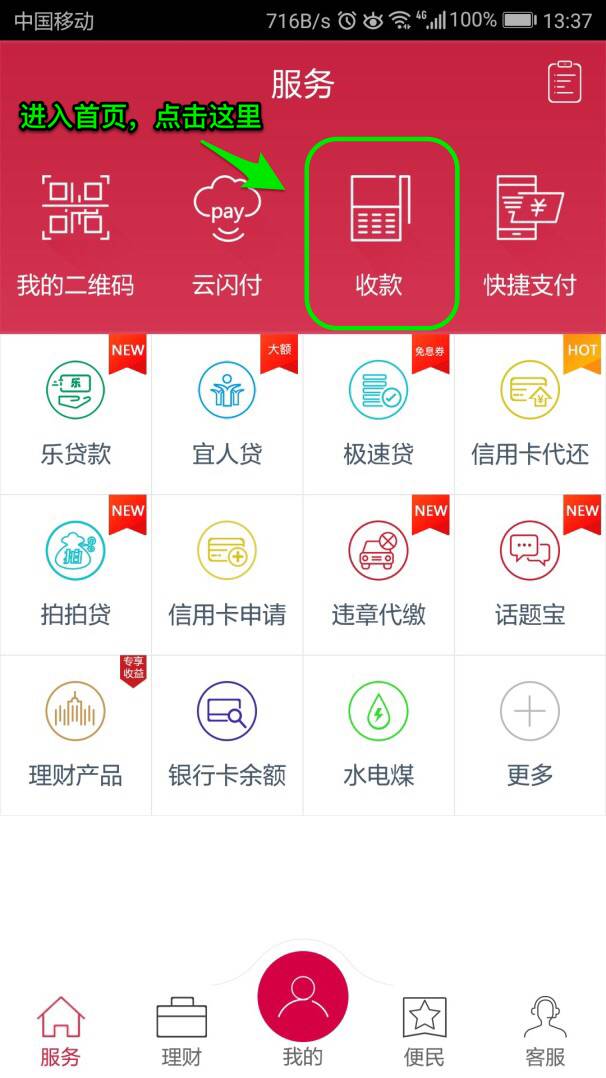Open 违章代缴 traffic fine payment
606x1078 pixels.
(x=378, y=573)
